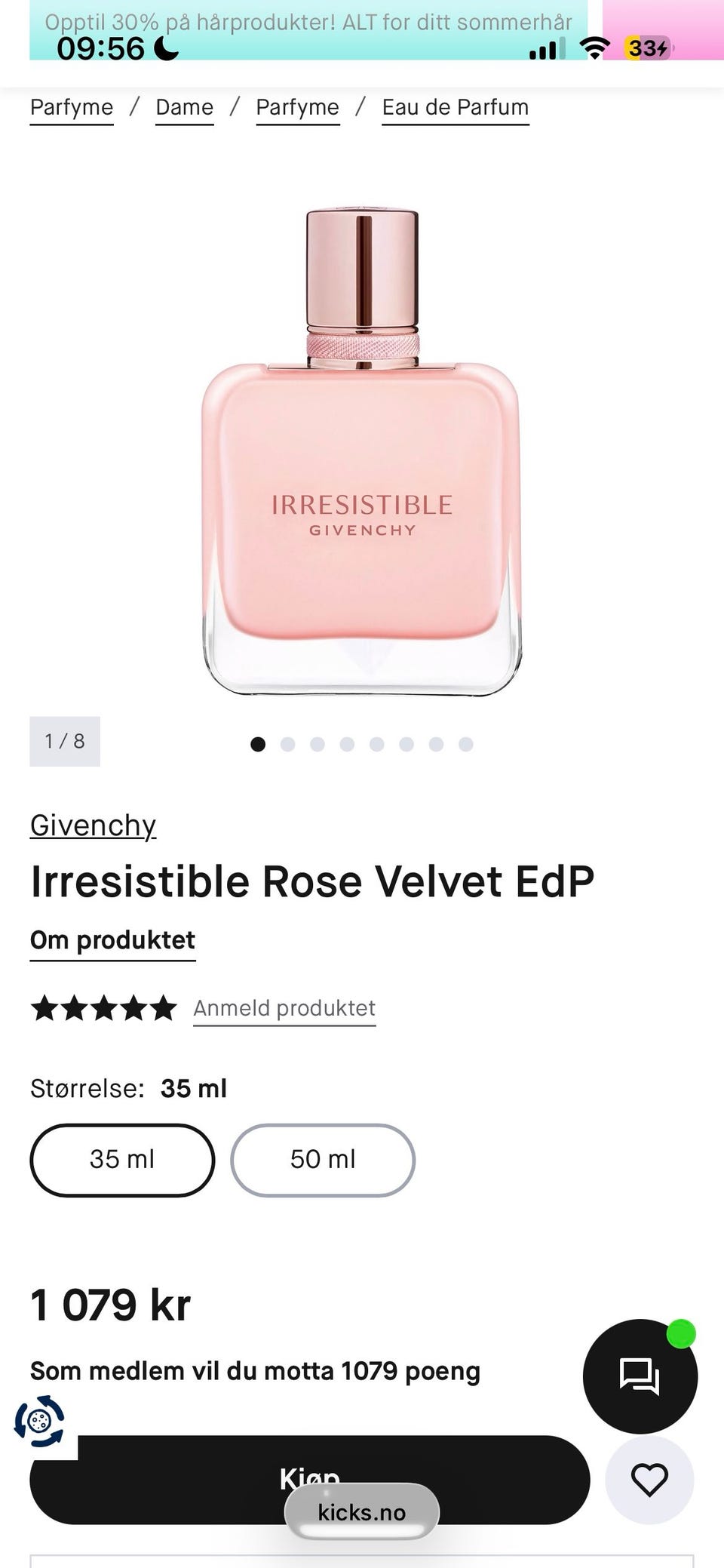The image size is (724, 1568).
Task: Tap Kjøp to buy the perfume
Action: coord(310,1480)
